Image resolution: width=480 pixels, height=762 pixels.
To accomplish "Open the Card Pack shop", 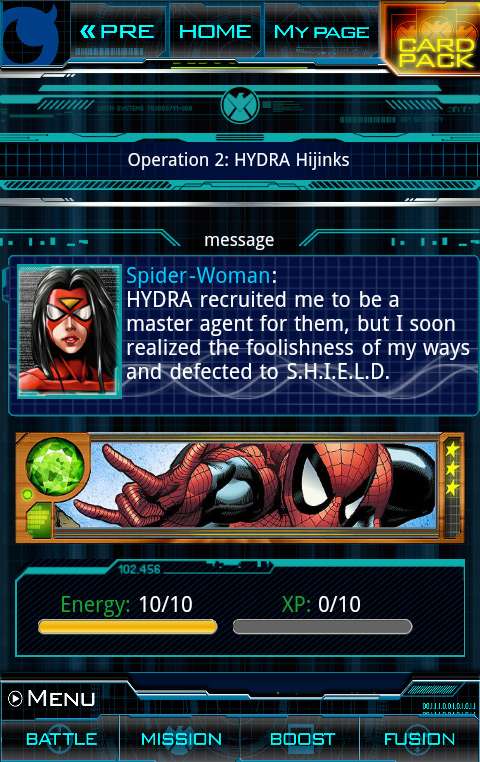I will tap(432, 39).
